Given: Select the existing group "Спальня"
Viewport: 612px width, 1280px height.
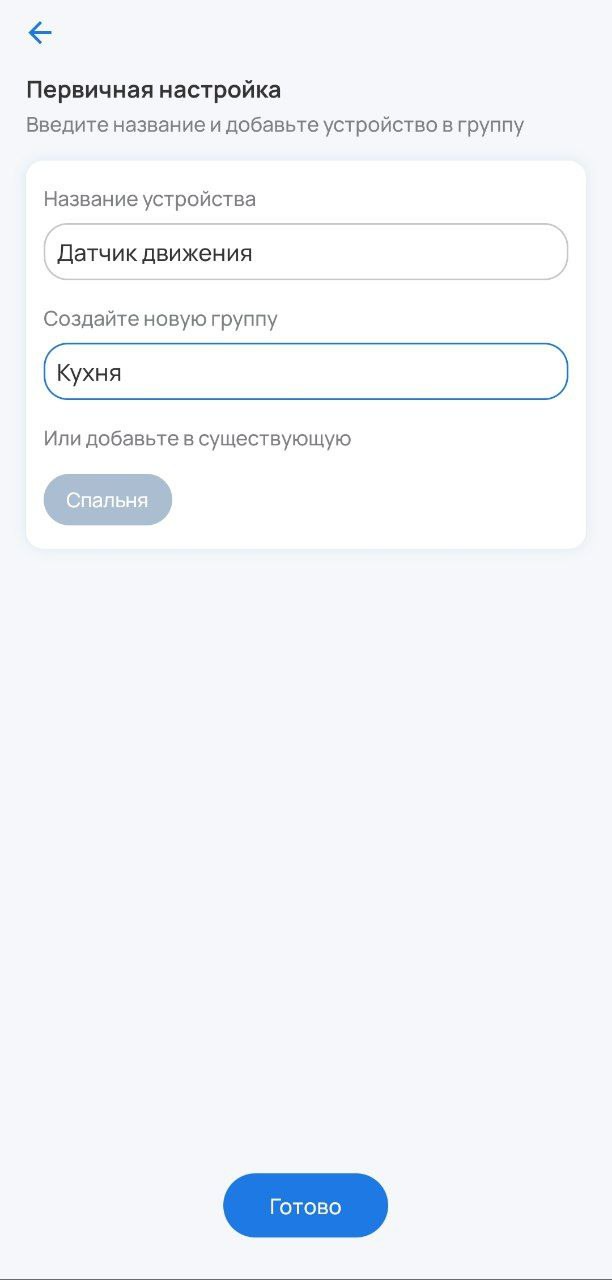Looking at the screenshot, I should tap(107, 500).
